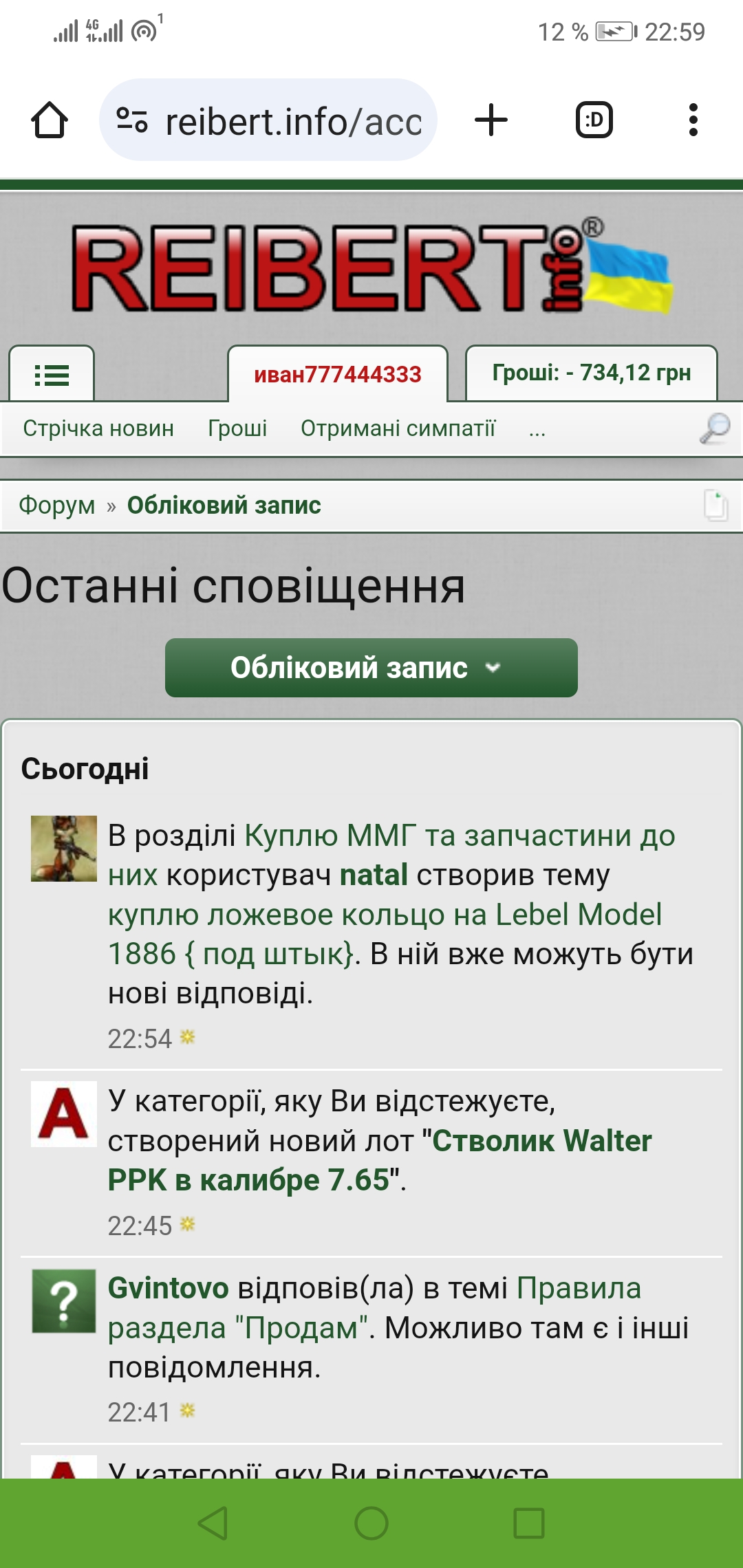Open the иван777444333 account tab
This screenshot has width=743, height=1568.
[x=337, y=374]
